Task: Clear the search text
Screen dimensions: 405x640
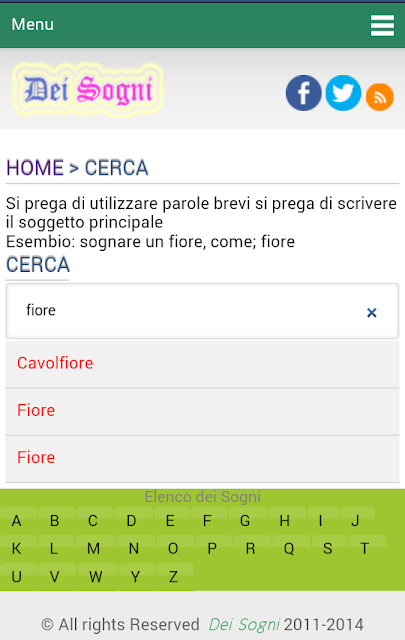Action: click(x=372, y=313)
